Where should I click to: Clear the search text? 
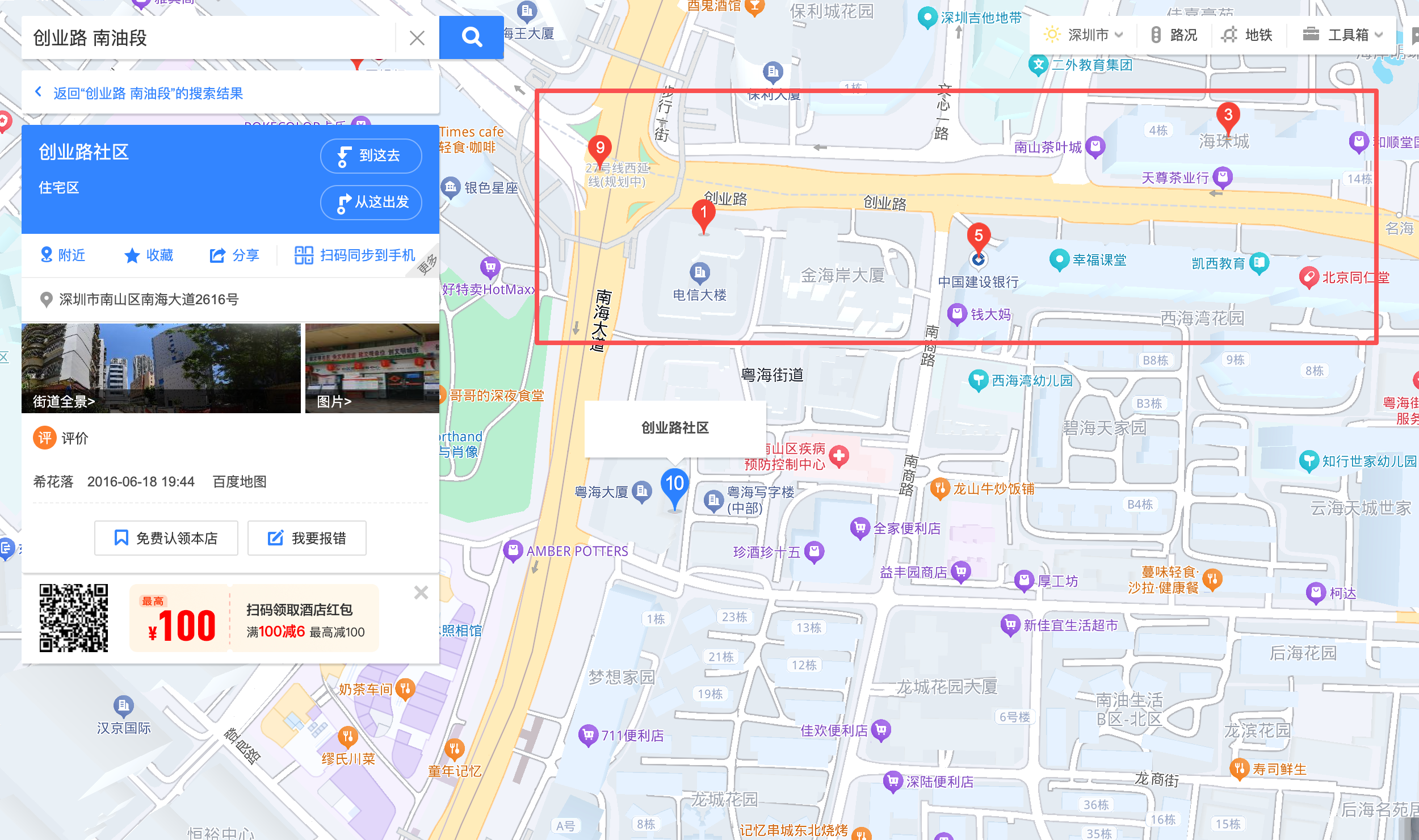pyautogui.click(x=417, y=38)
